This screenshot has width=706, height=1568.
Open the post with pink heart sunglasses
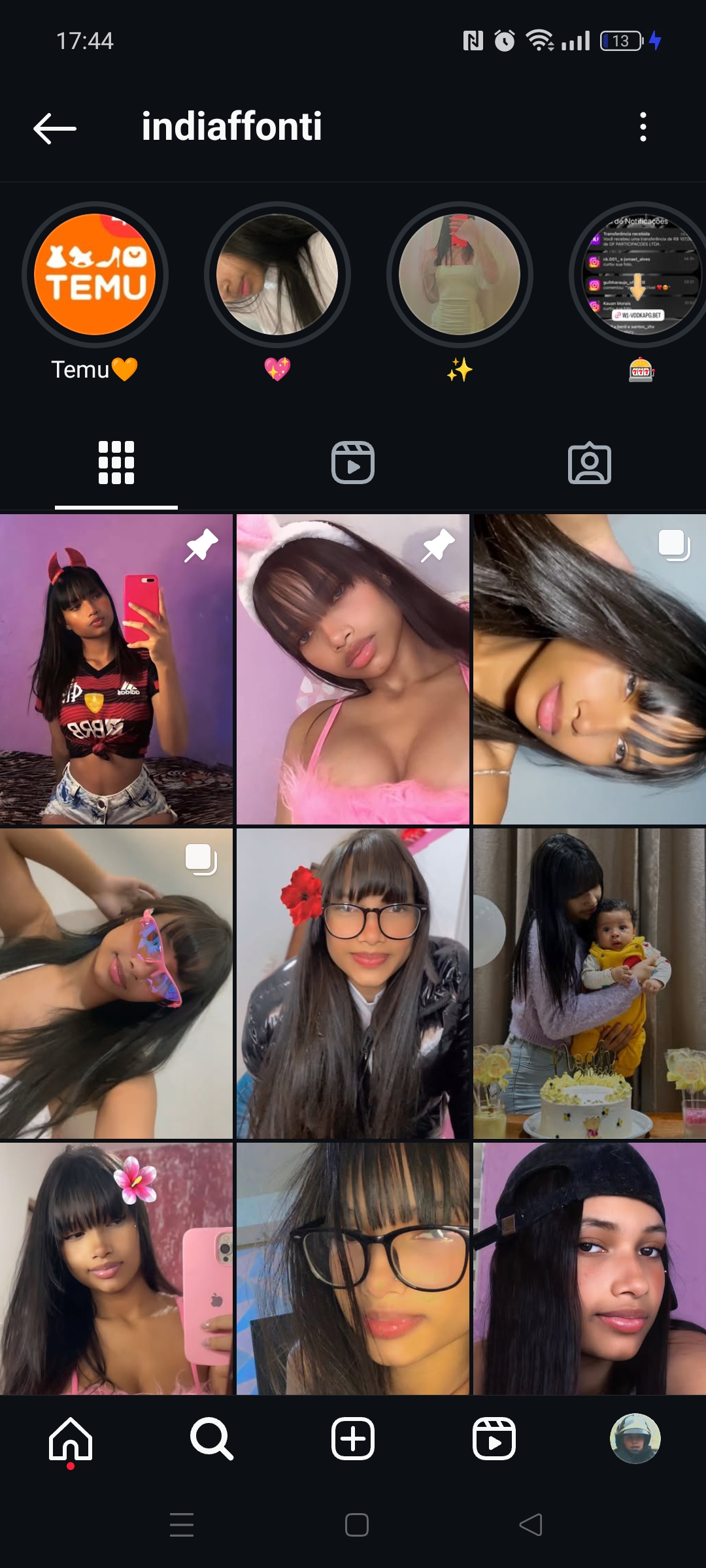(x=116, y=983)
